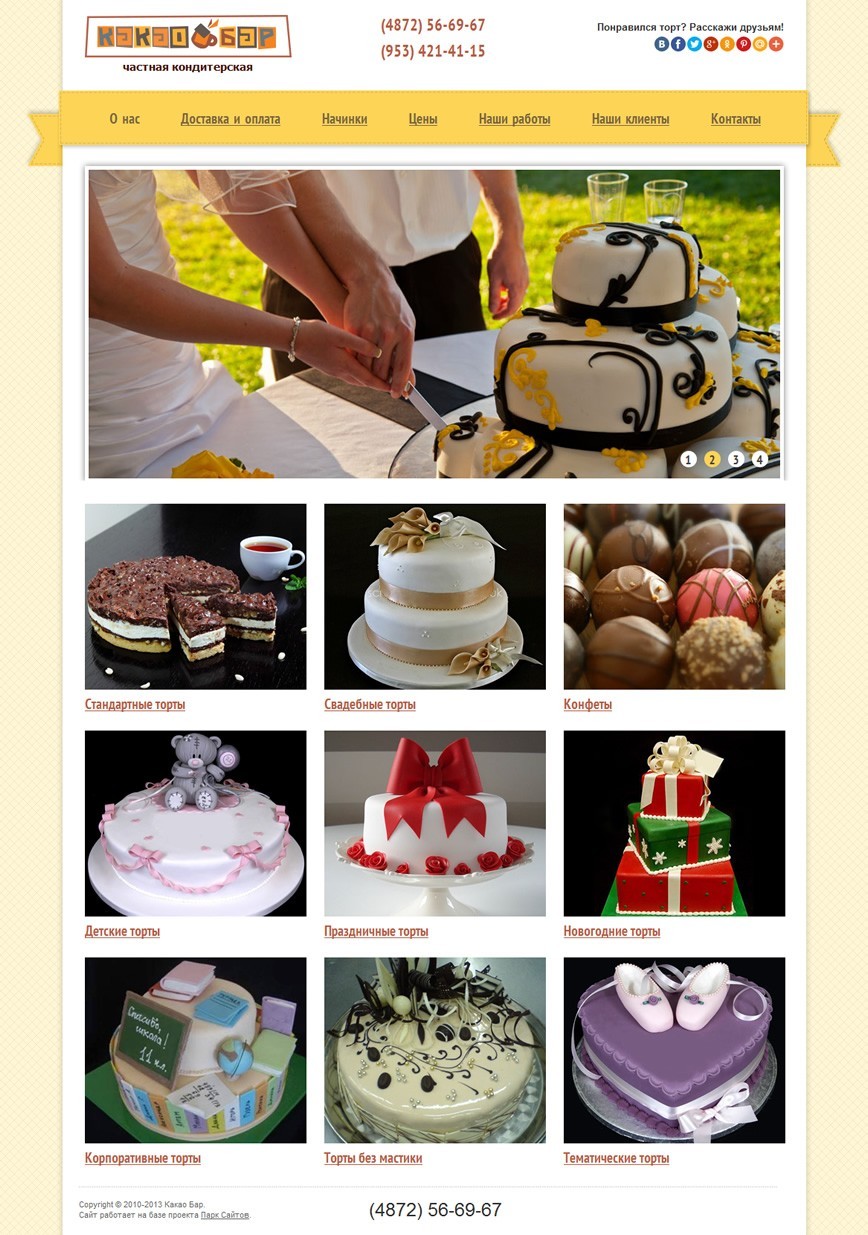
Task: Switch banner to slide 3
Action: (736, 460)
